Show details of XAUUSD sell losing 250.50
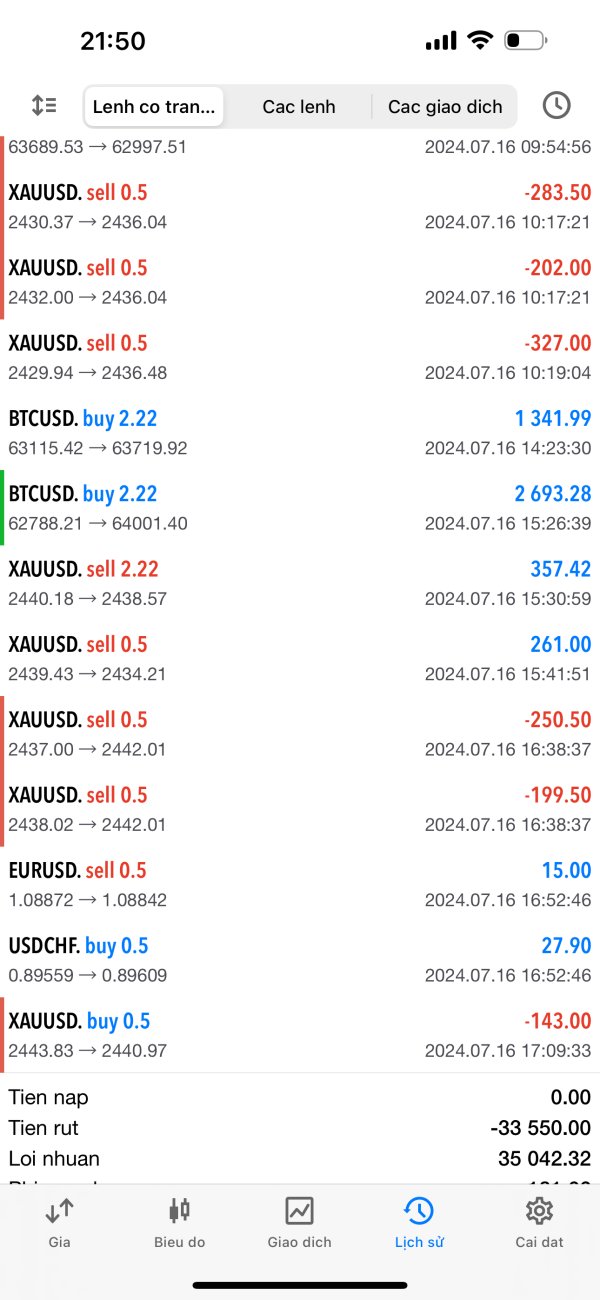600x1300 pixels. click(300, 734)
